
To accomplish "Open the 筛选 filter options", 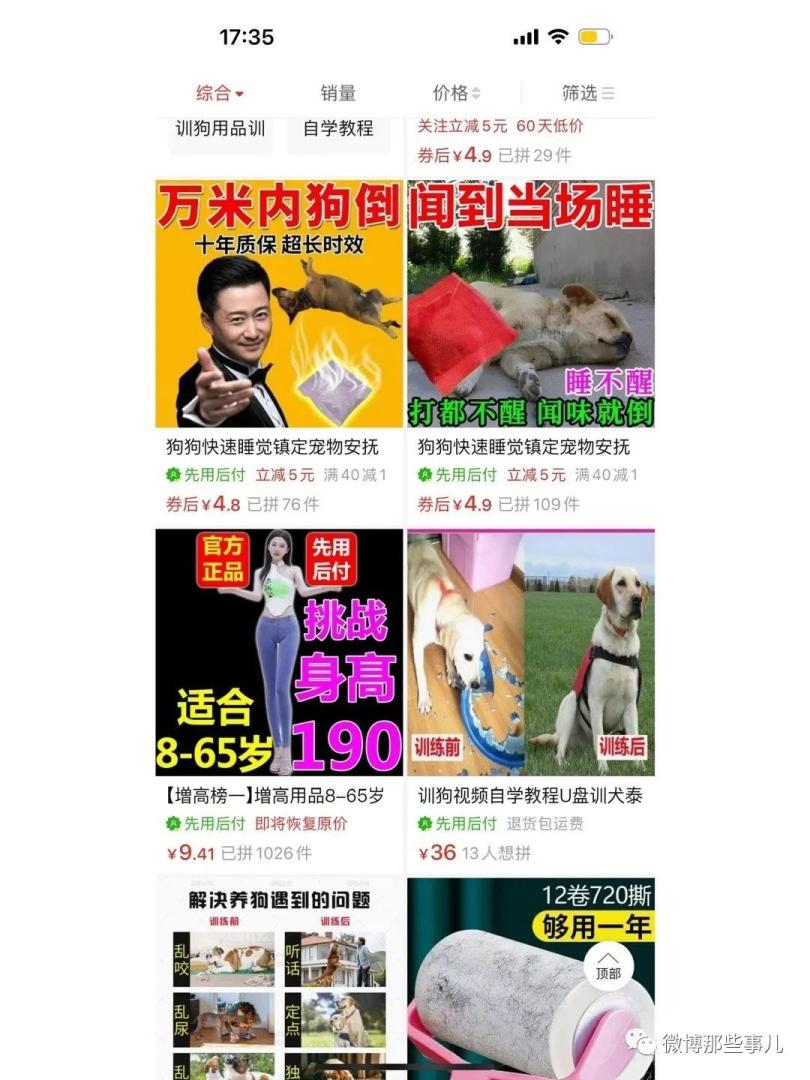I will 587,93.
